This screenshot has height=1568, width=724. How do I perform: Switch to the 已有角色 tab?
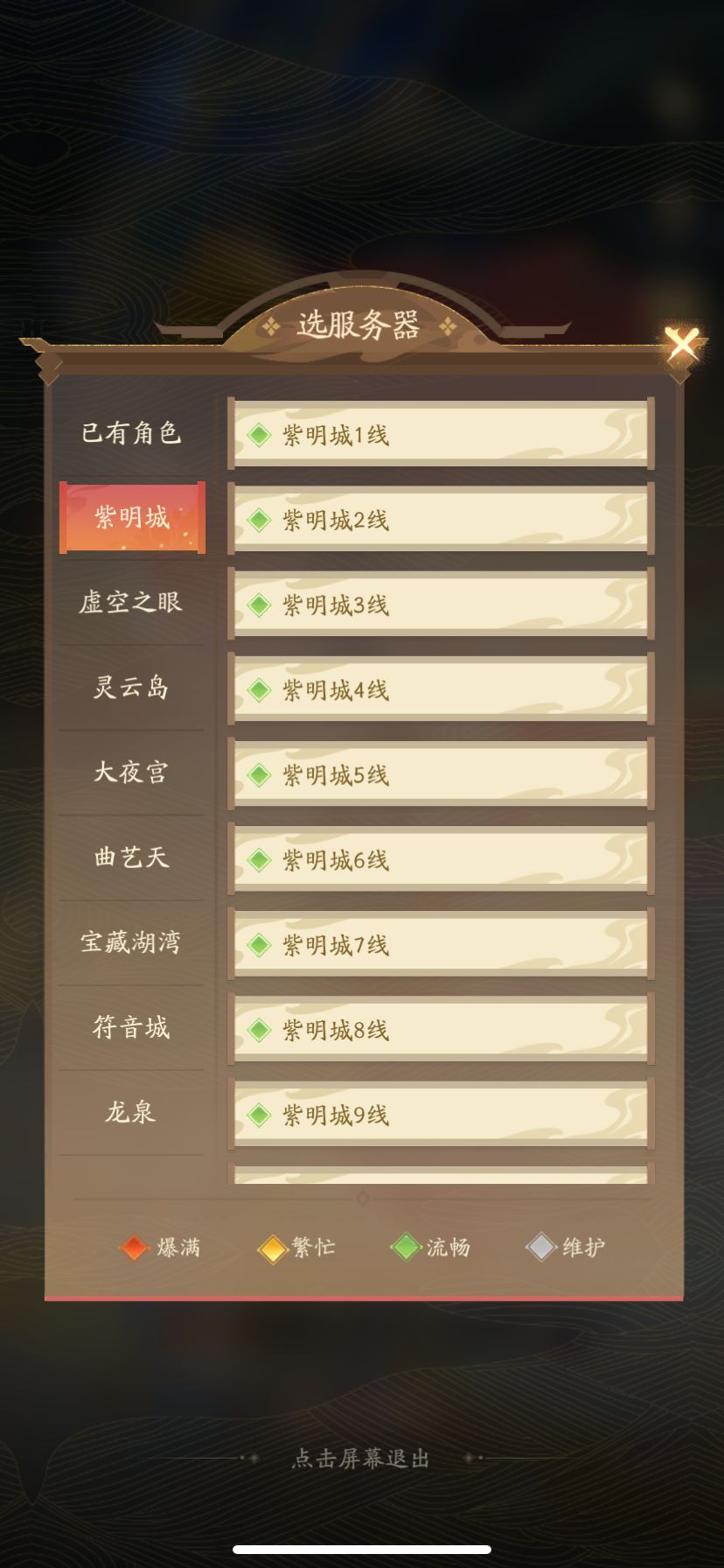click(x=131, y=432)
